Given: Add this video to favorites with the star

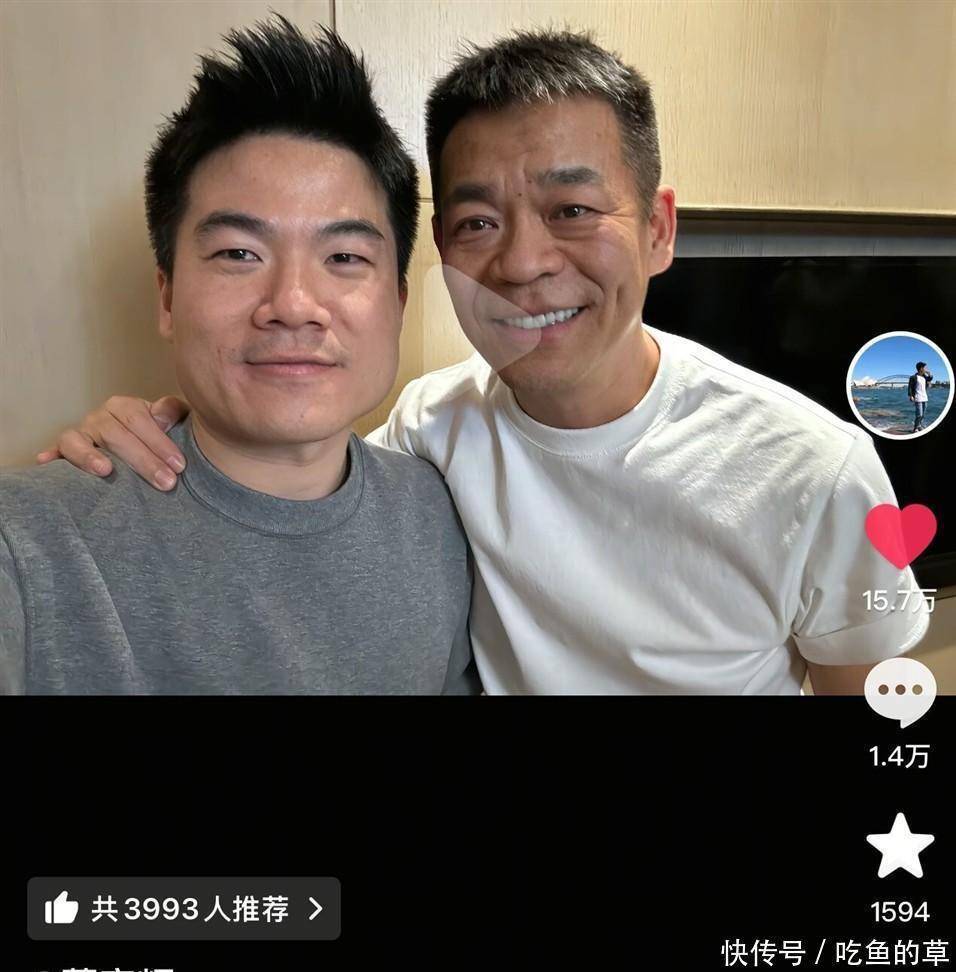Looking at the screenshot, I should click(x=900, y=846).
